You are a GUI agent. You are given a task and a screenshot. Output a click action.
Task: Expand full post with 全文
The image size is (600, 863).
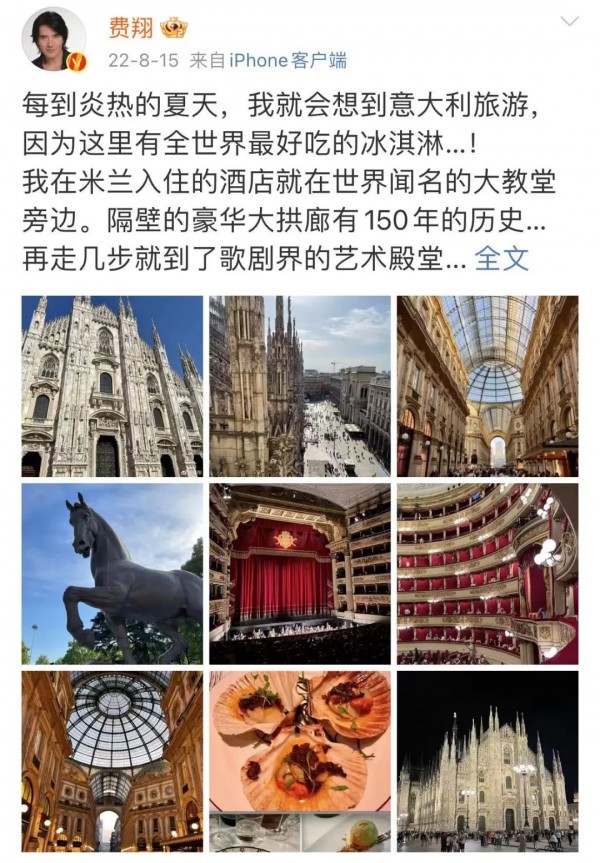[502, 258]
